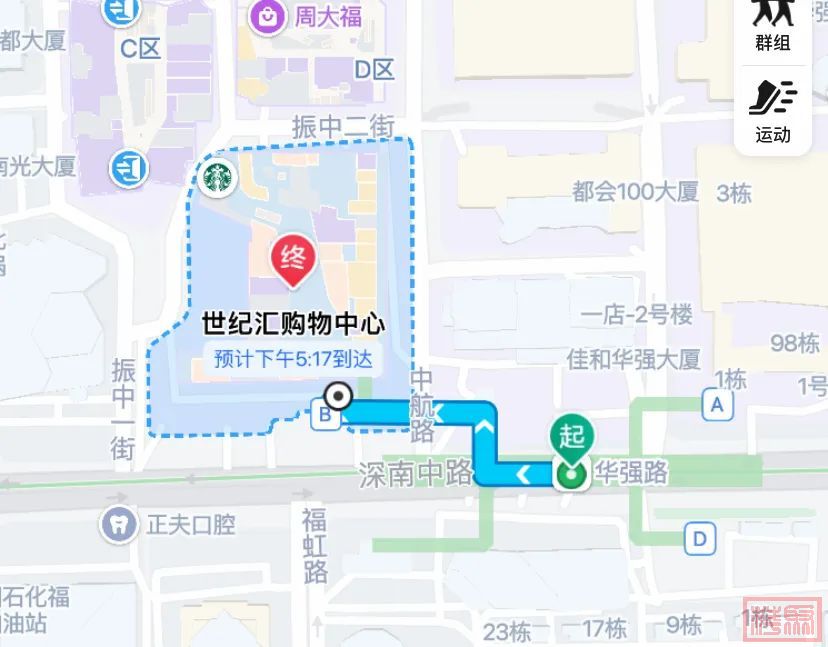This screenshot has width=828, height=647.
Task: Open the 运动 sport mode
Action: [x=772, y=110]
